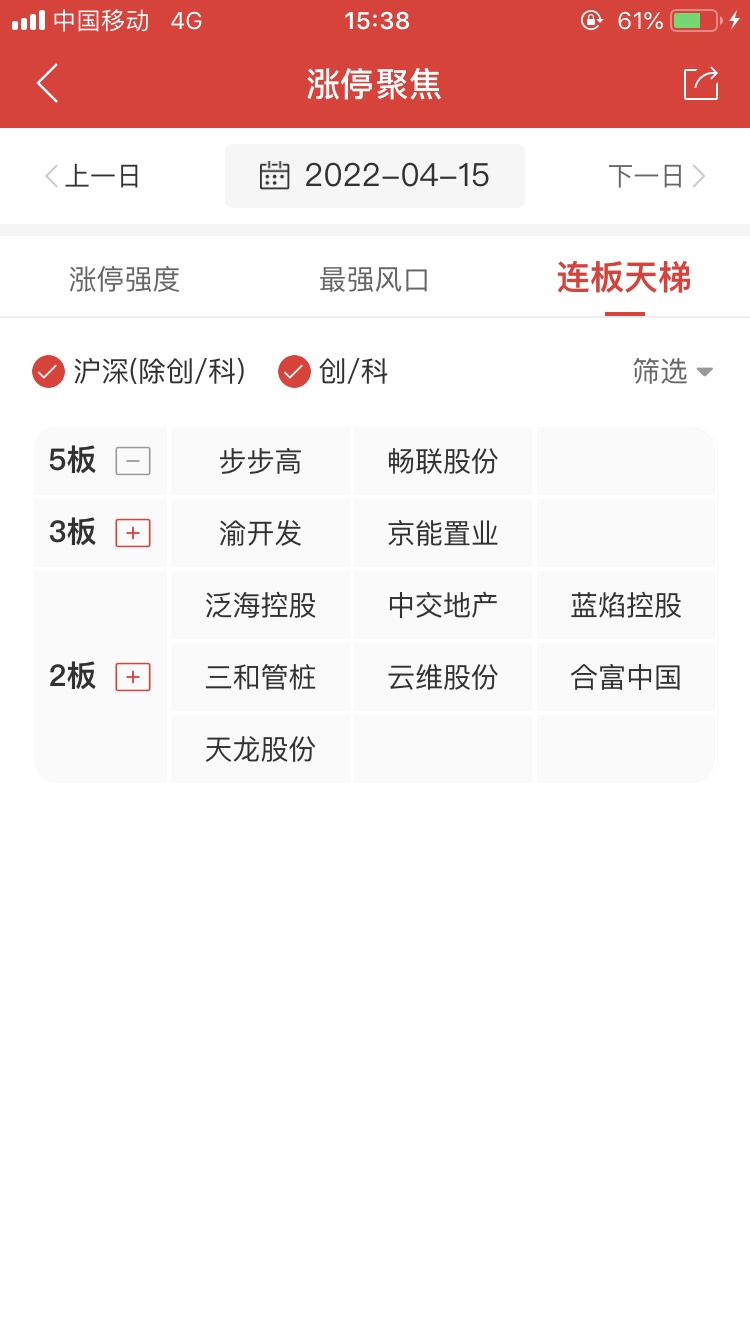This screenshot has height=1334, width=750.
Task: Open the stock 步步高
Action: [260, 461]
